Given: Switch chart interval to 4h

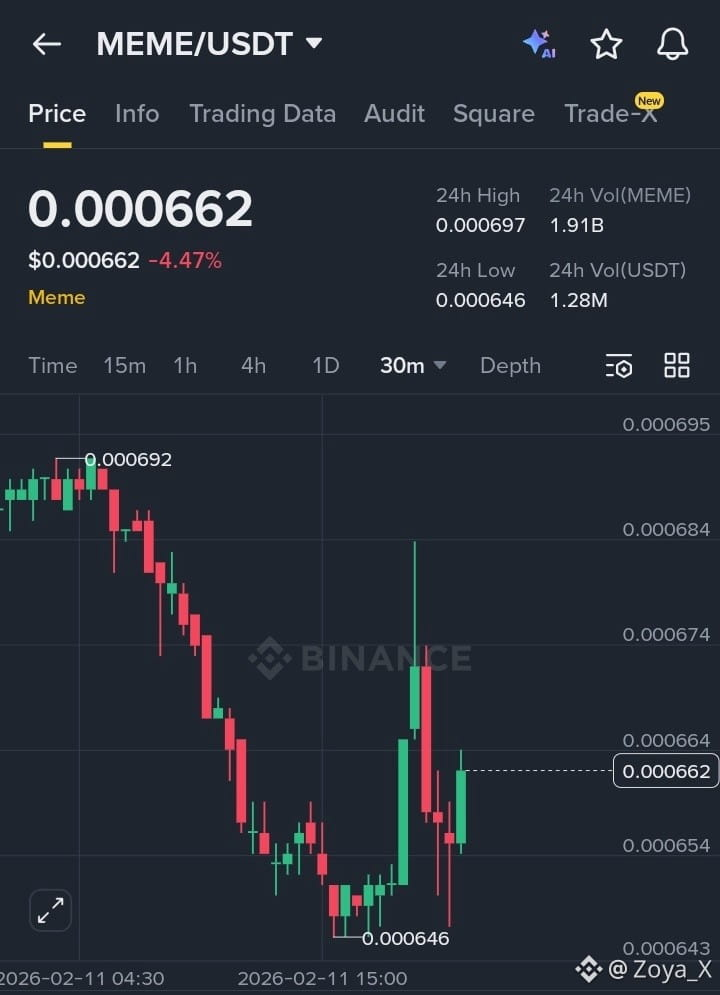Looking at the screenshot, I should [x=254, y=366].
